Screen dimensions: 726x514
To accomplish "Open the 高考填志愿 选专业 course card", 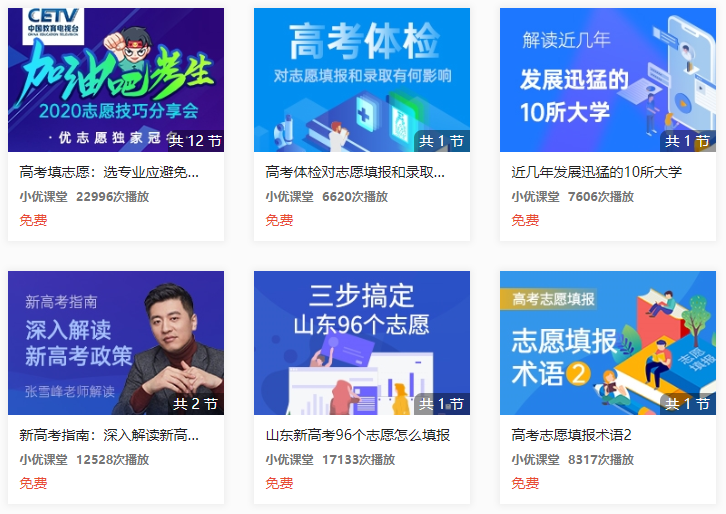I will pos(115,81).
